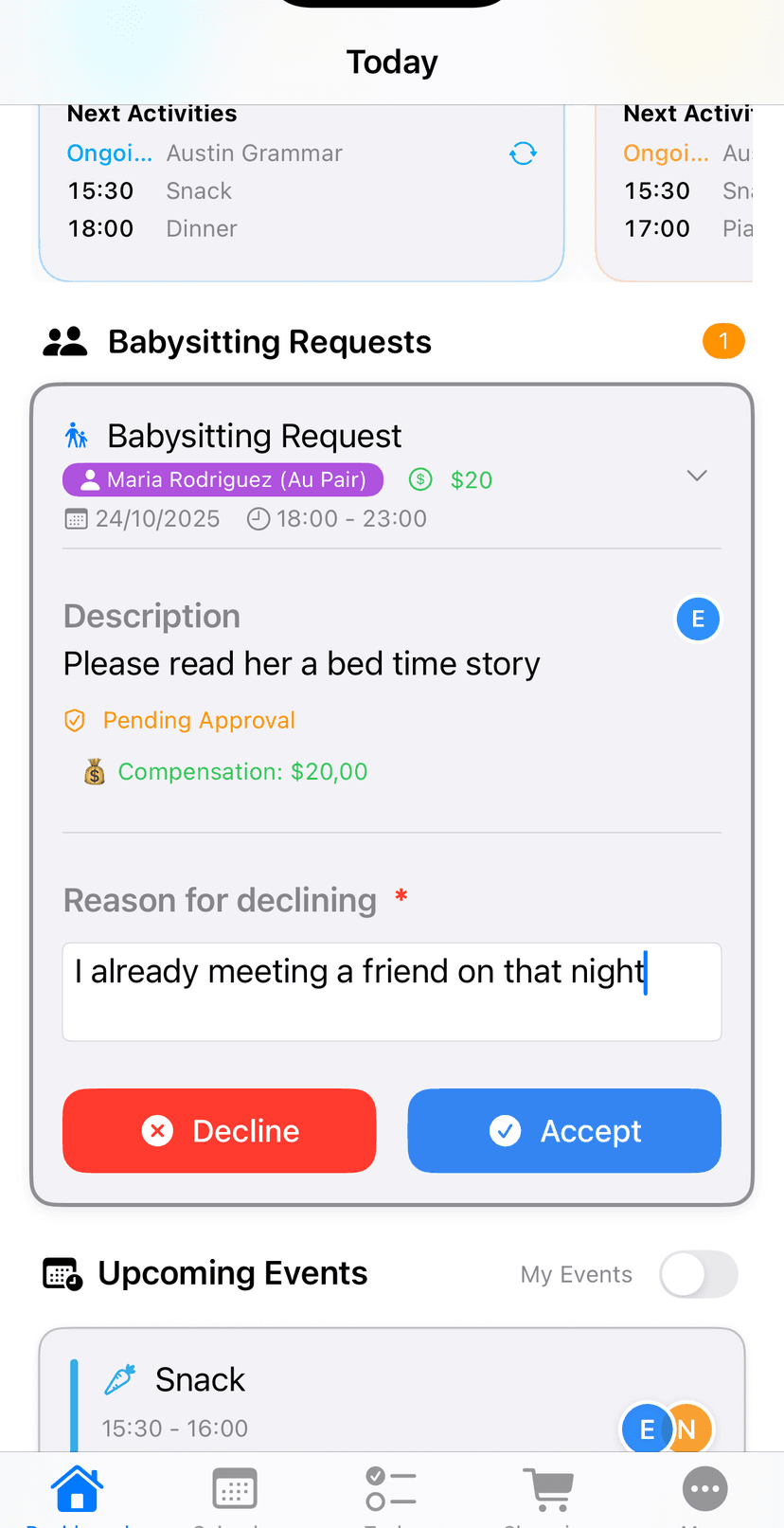Tap the reason for declining text field

tap(391, 991)
